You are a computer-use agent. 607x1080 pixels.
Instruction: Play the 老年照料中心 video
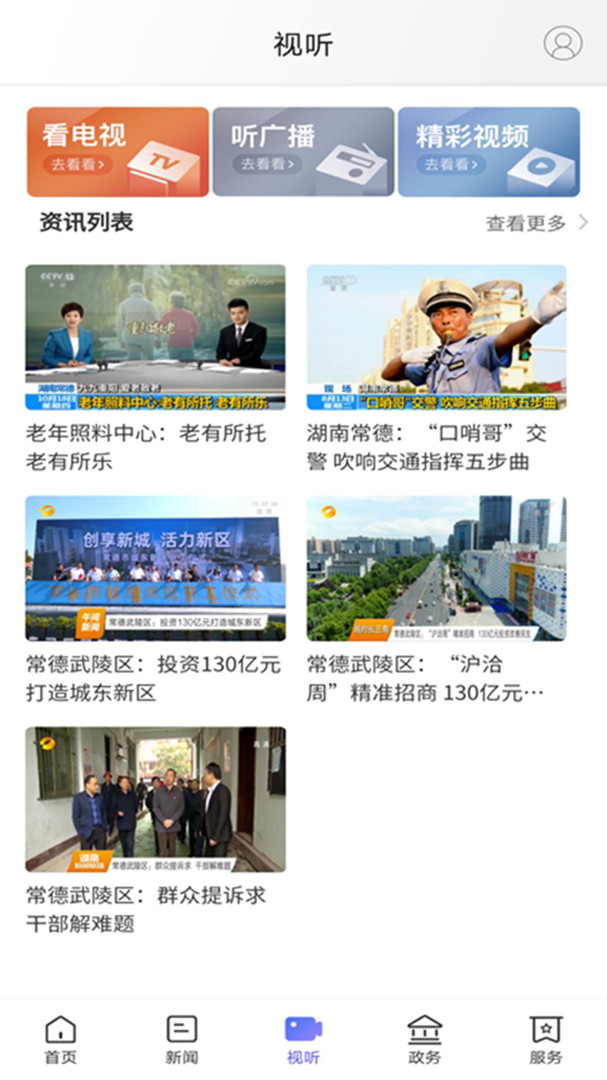tap(155, 337)
